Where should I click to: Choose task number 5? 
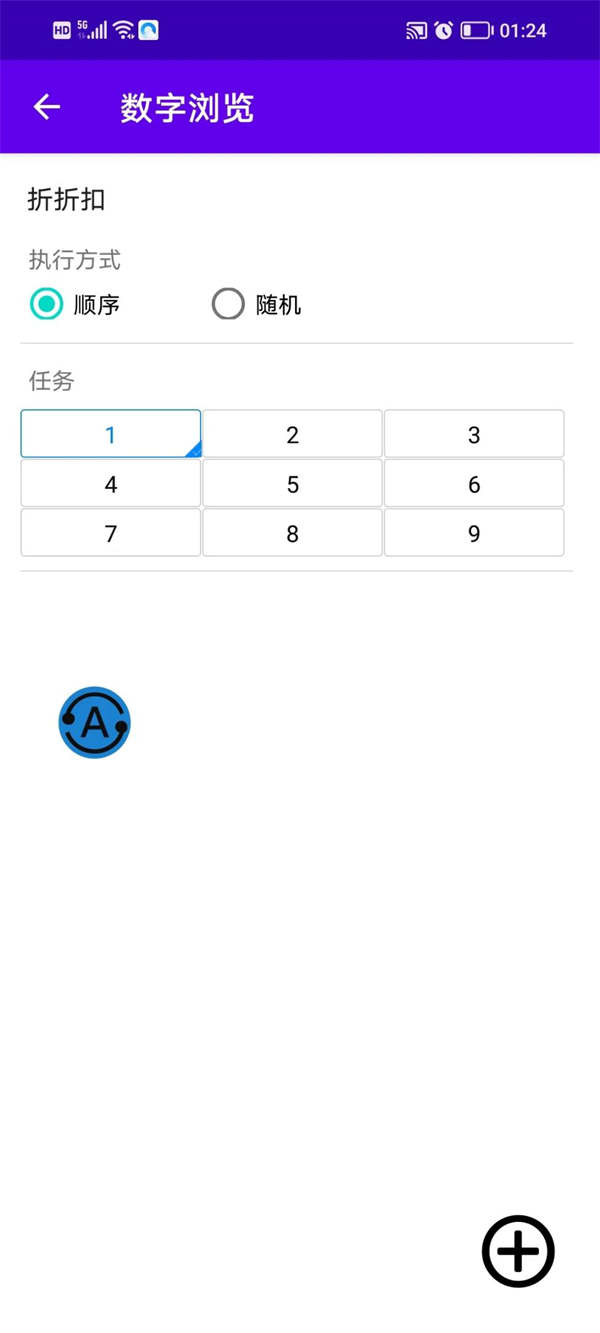pyautogui.click(x=292, y=484)
